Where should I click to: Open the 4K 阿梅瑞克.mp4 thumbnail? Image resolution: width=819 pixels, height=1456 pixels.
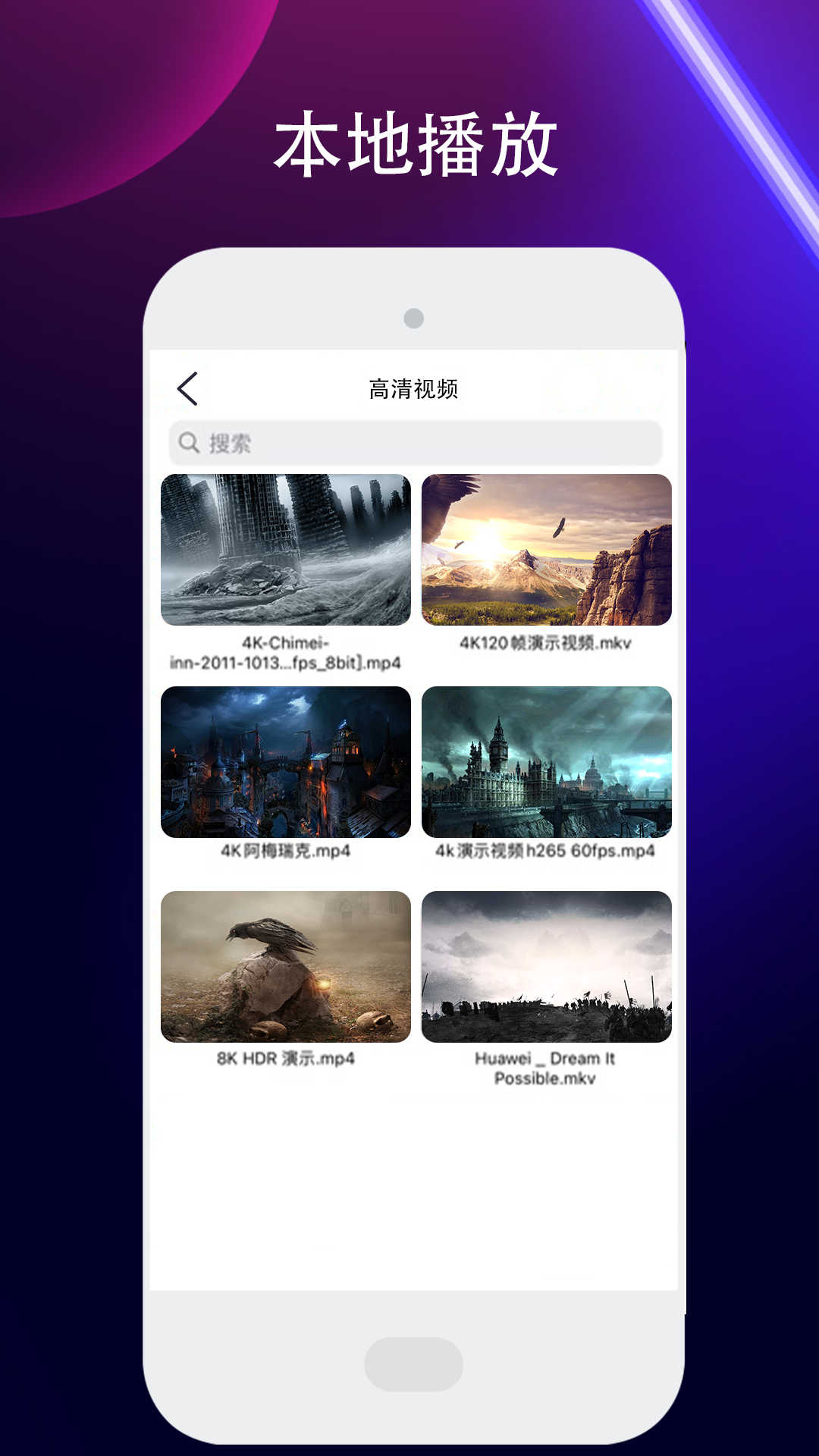point(285,762)
